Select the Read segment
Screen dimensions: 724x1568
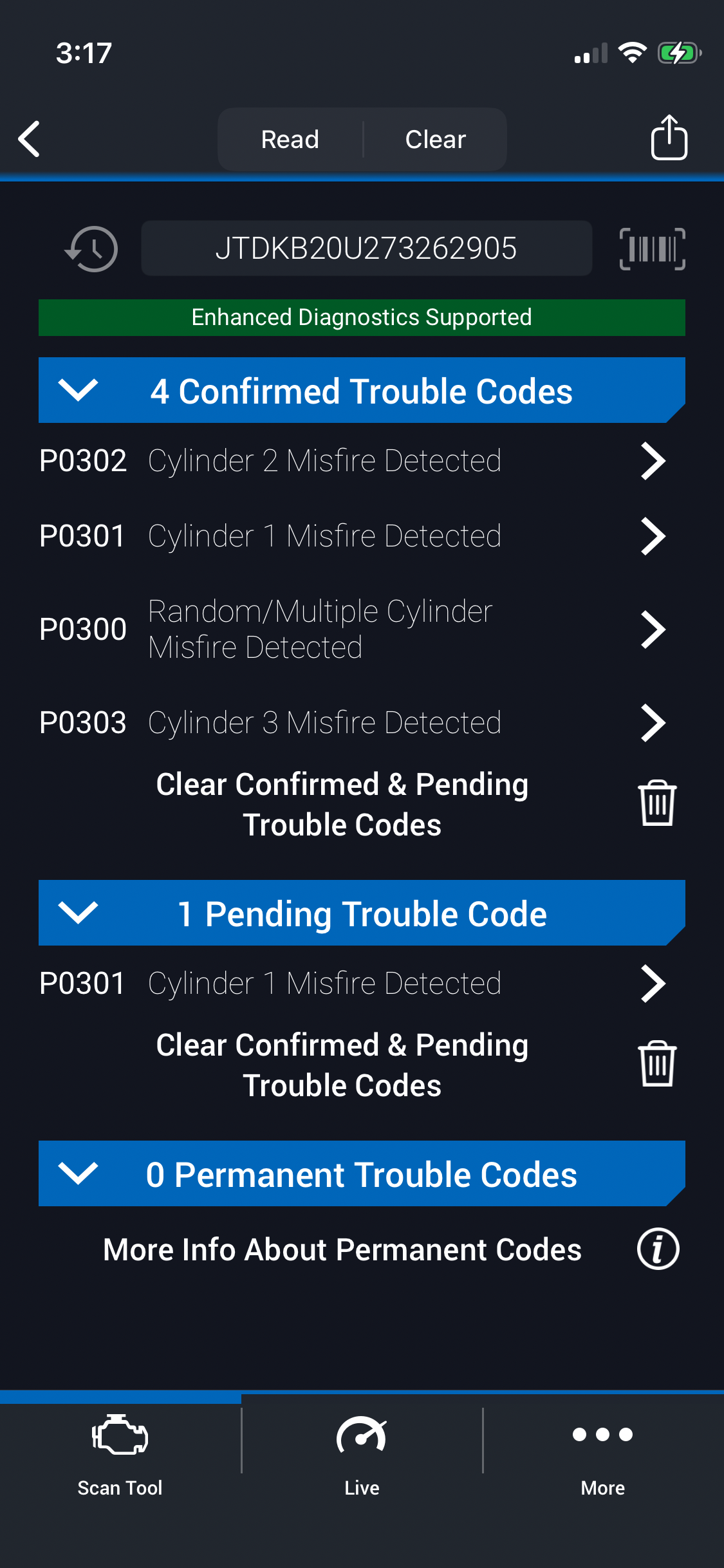[x=290, y=139]
